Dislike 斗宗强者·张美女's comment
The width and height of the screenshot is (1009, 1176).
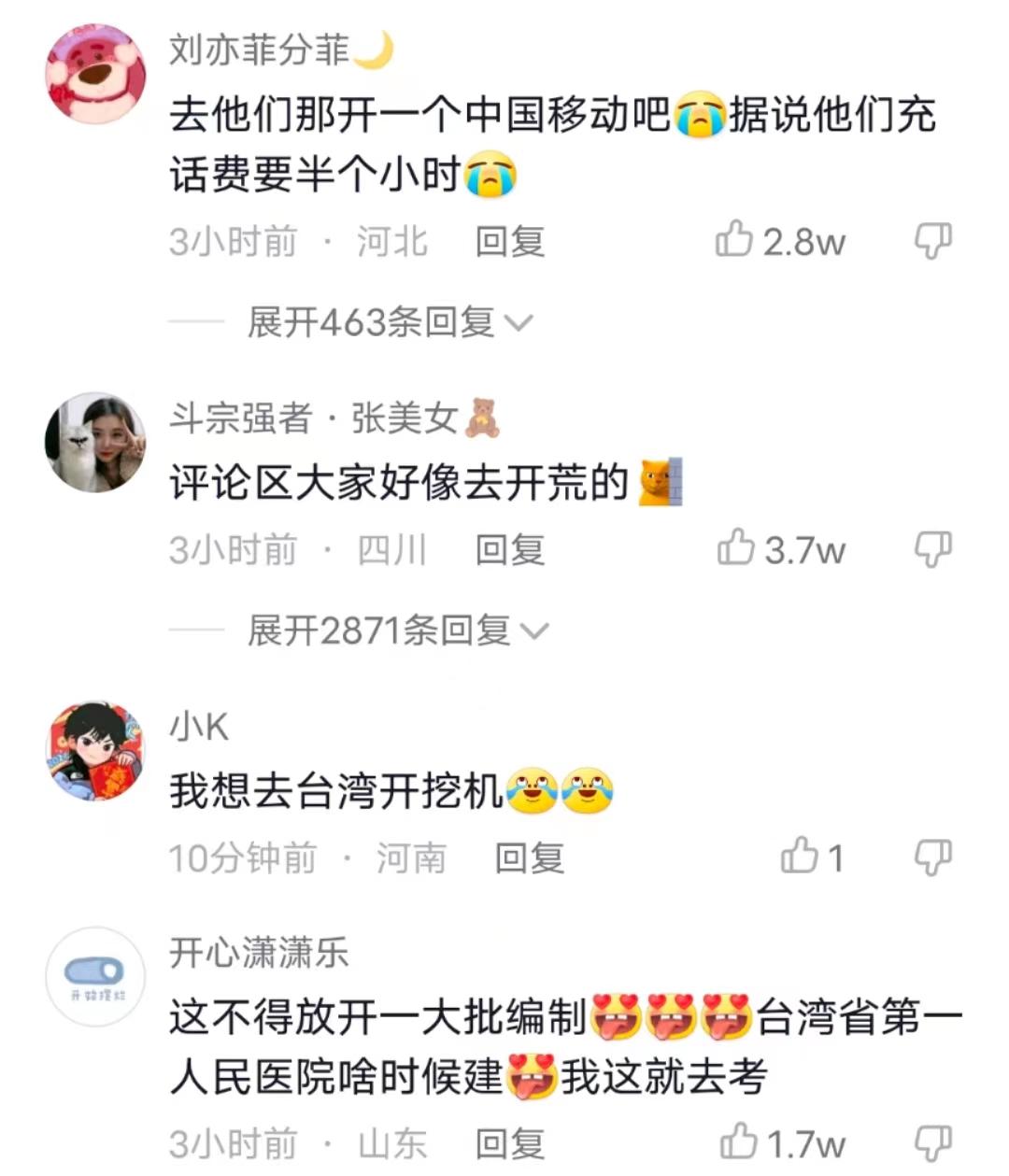tap(931, 549)
